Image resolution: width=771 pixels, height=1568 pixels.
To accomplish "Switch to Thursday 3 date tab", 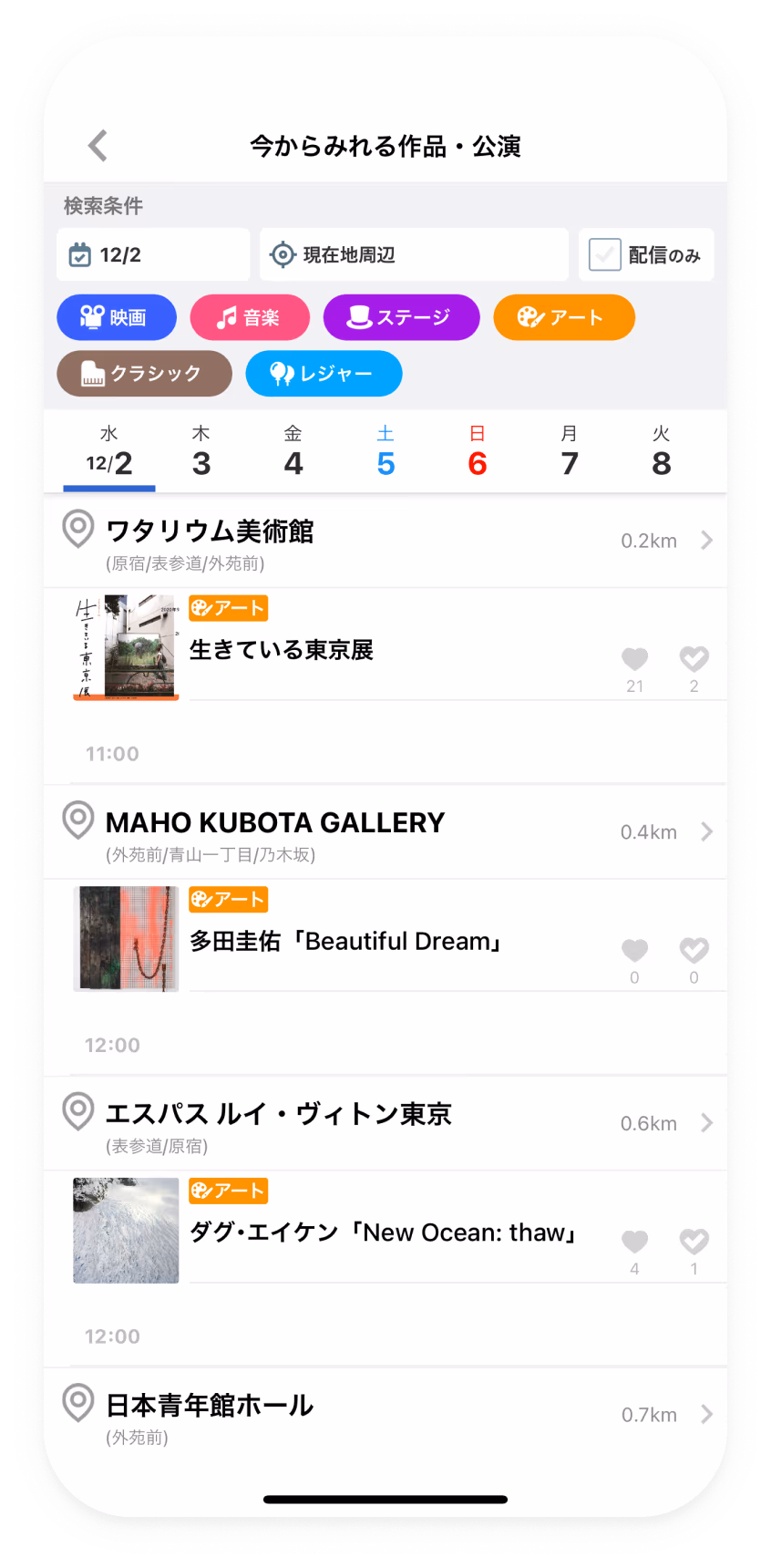I will click(x=201, y=451).
